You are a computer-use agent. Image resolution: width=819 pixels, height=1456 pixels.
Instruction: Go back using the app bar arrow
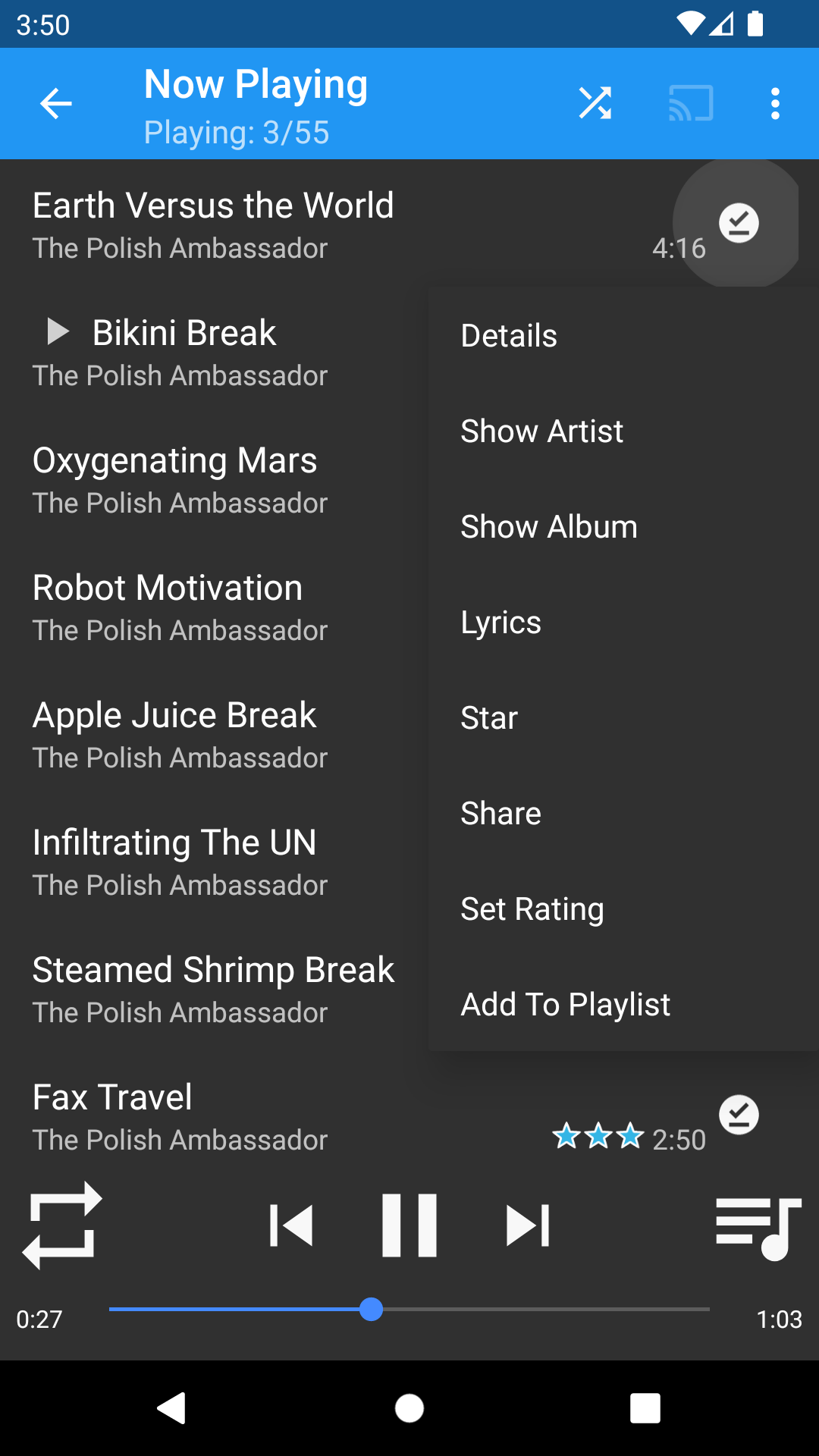point(55,104)
